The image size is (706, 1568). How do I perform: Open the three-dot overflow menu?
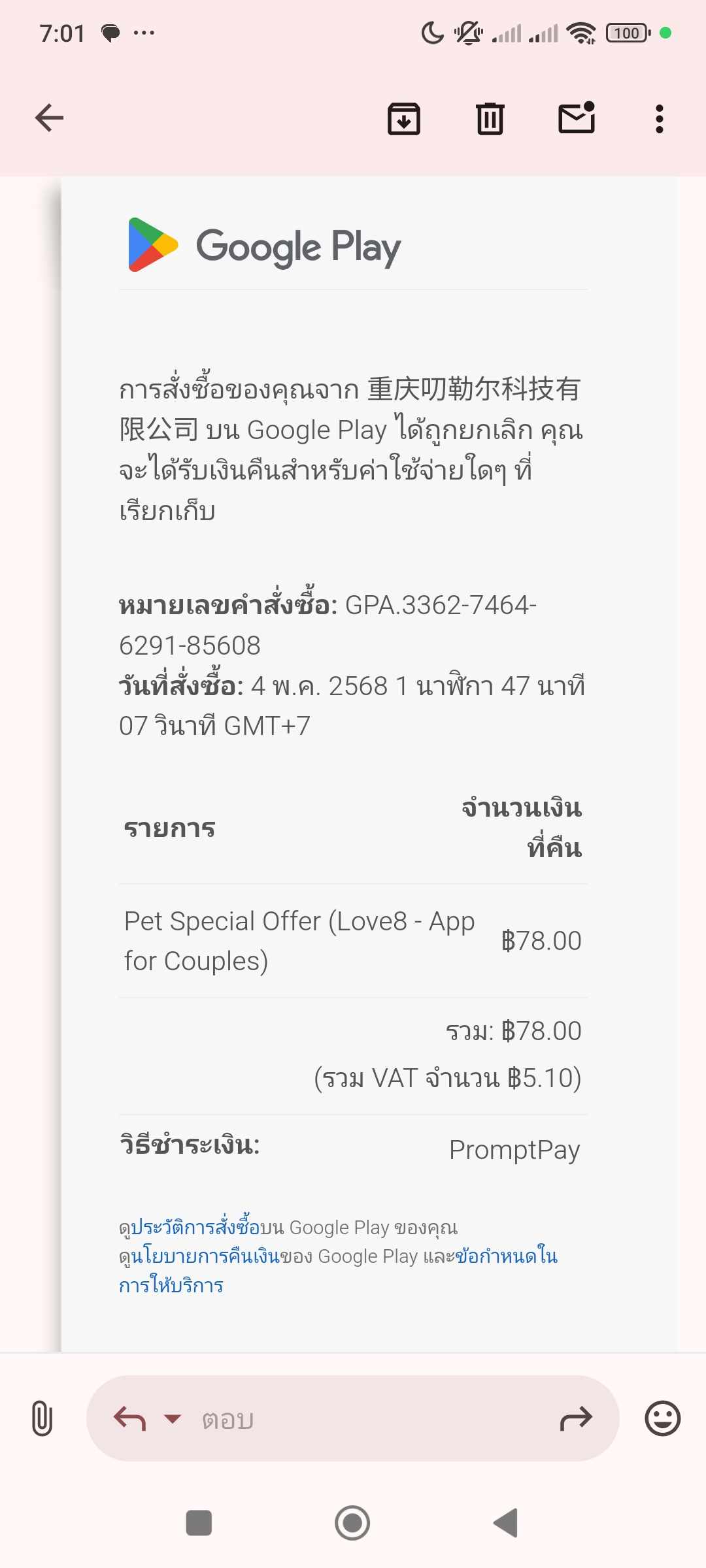pyautogui.click(x=660, y=119)
